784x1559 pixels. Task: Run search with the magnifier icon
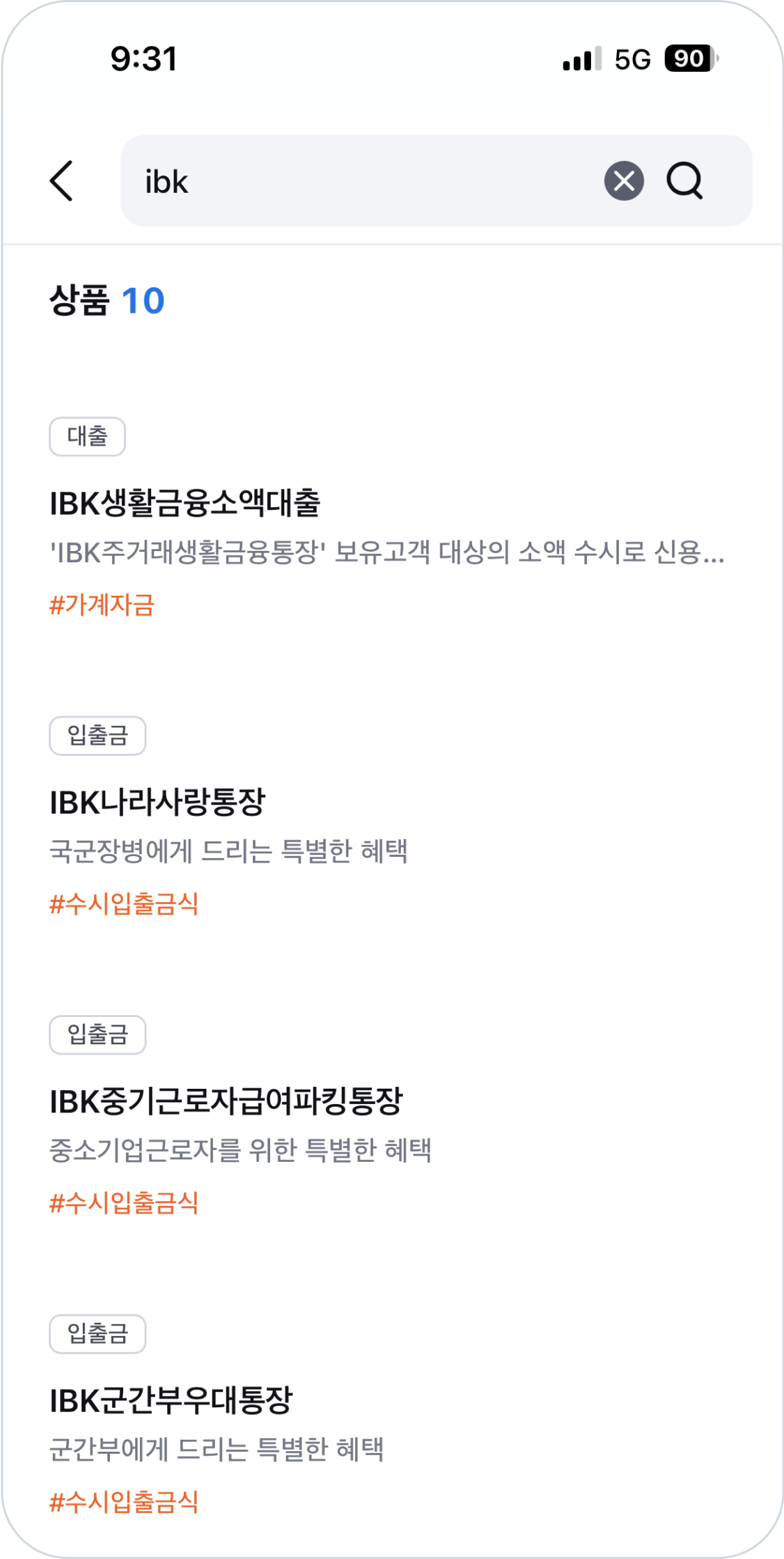[684, 181]
